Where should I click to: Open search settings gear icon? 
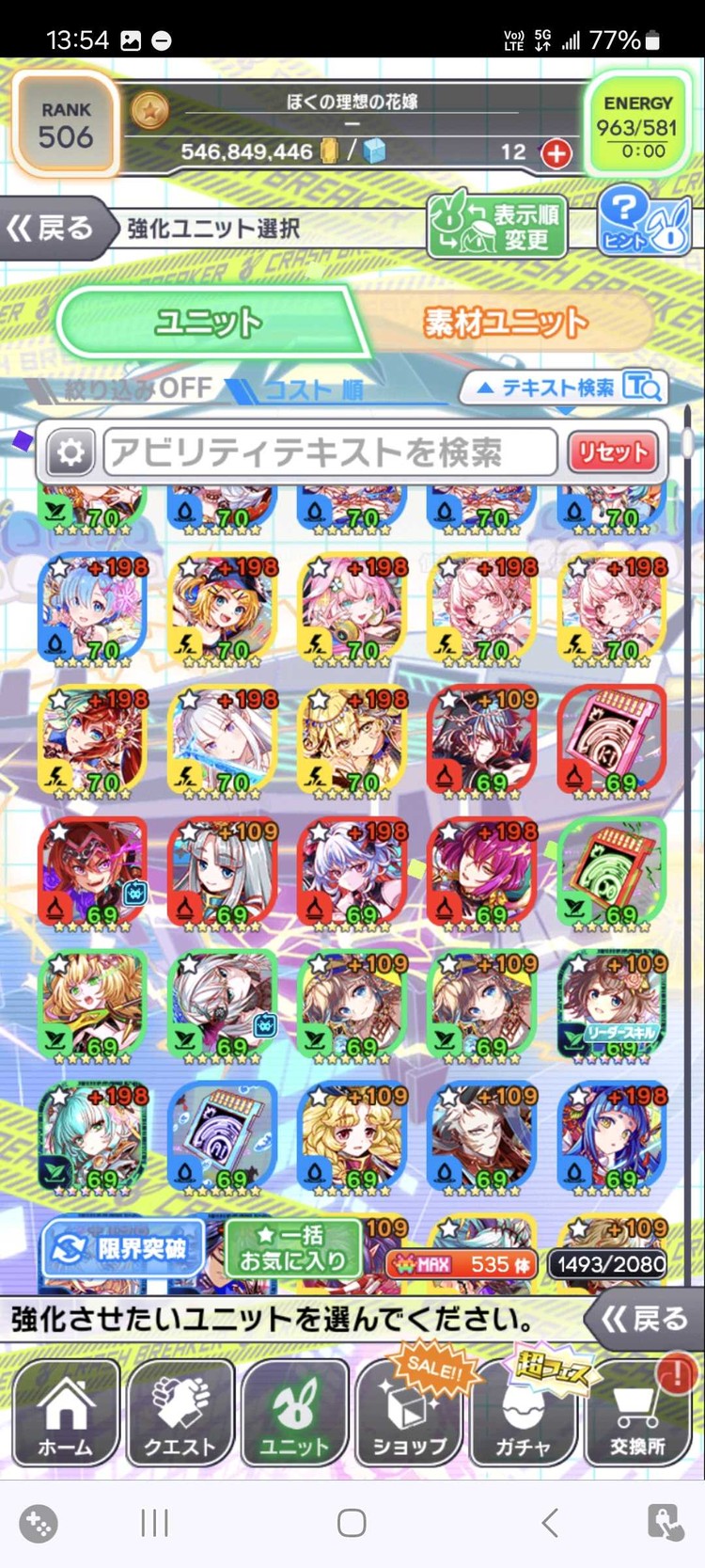pos(70,452)
